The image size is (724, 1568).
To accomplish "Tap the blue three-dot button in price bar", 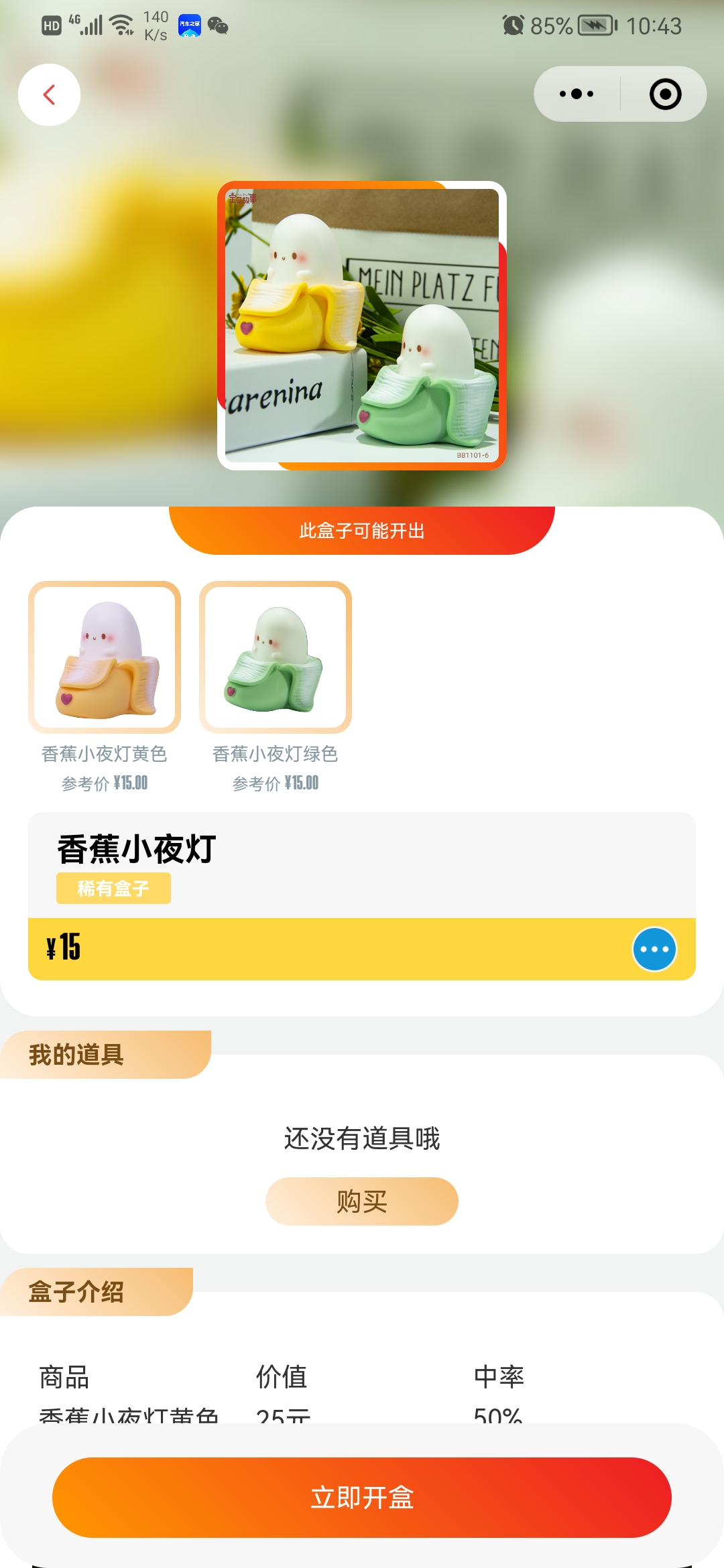I will point(654,949).
